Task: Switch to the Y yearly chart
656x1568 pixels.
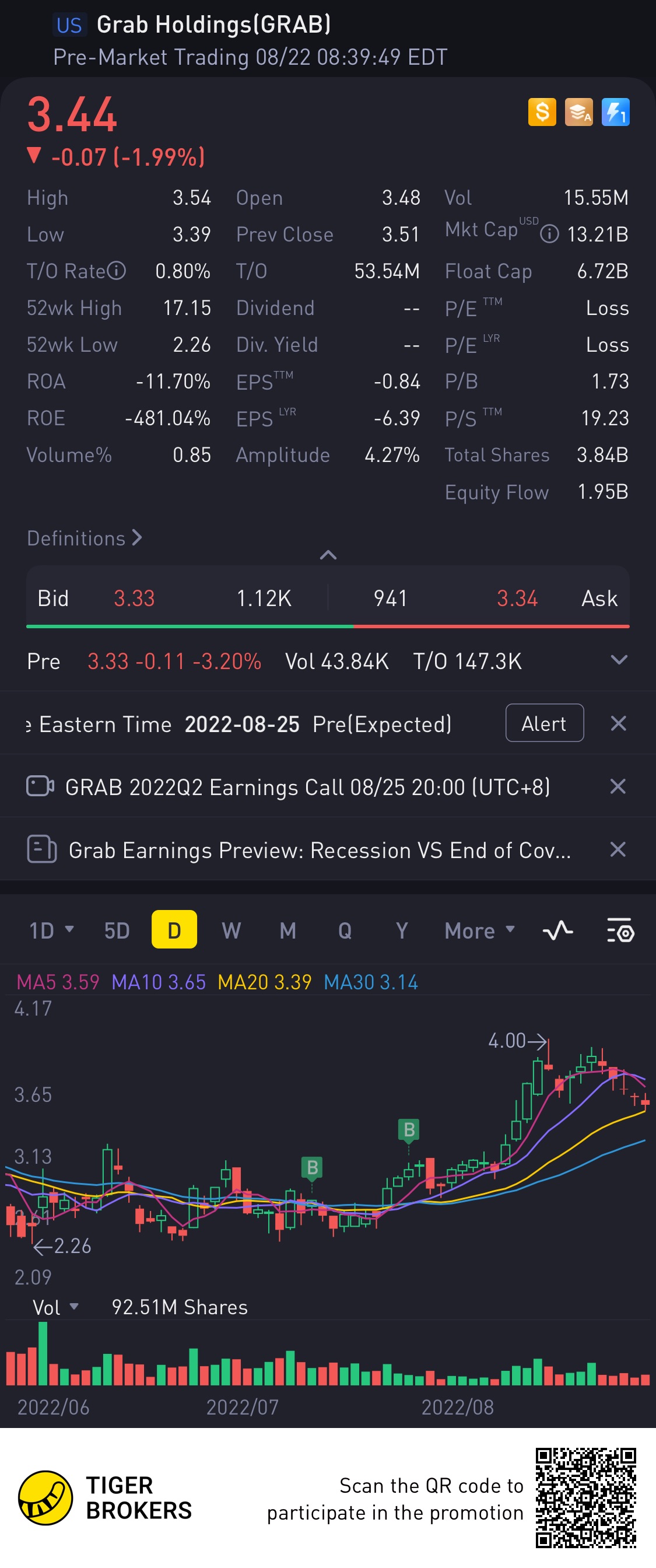Action: tap(402, 930)
